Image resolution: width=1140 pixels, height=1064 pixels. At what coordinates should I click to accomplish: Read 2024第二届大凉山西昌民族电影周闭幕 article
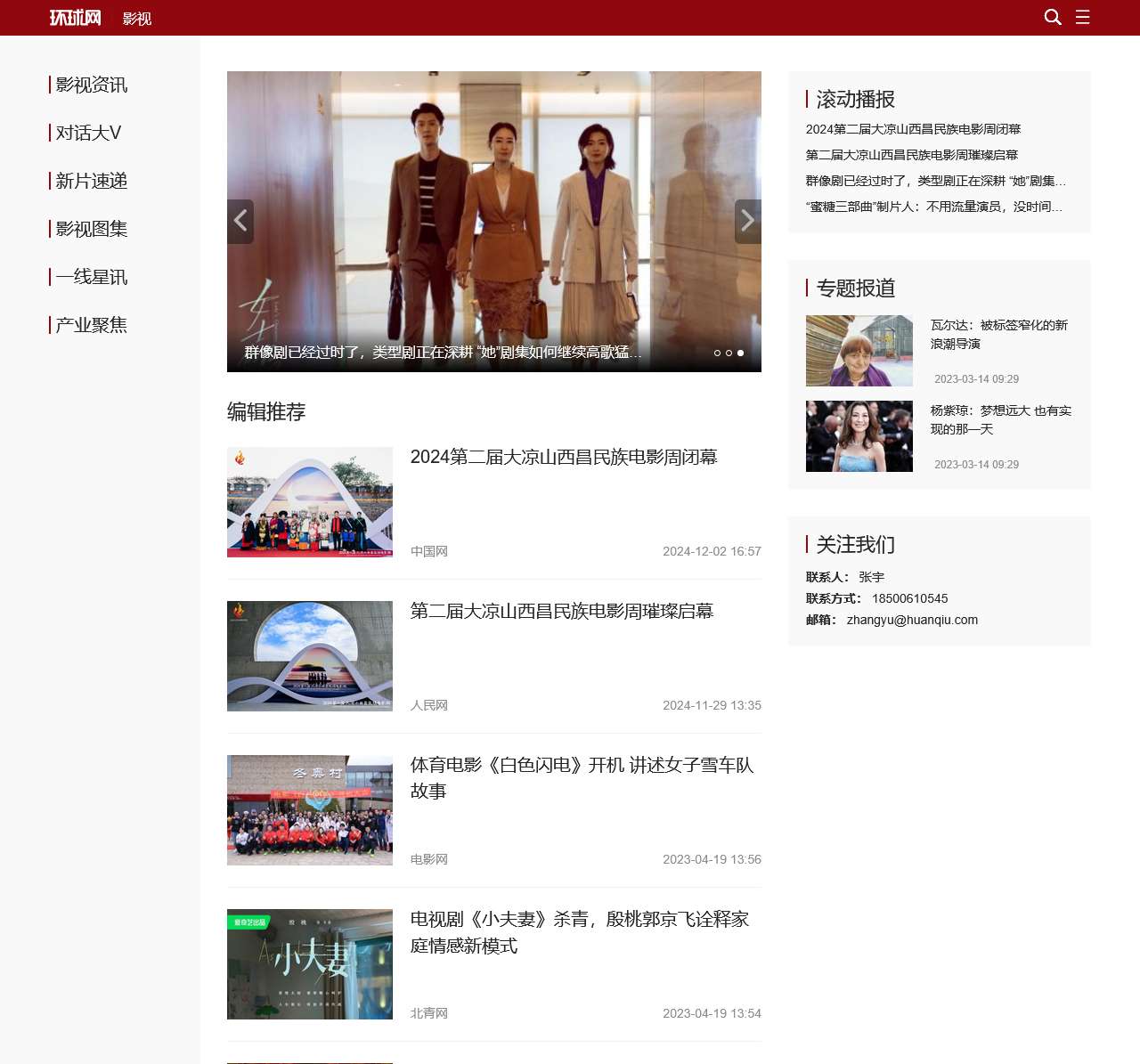[x=563, y=457]
